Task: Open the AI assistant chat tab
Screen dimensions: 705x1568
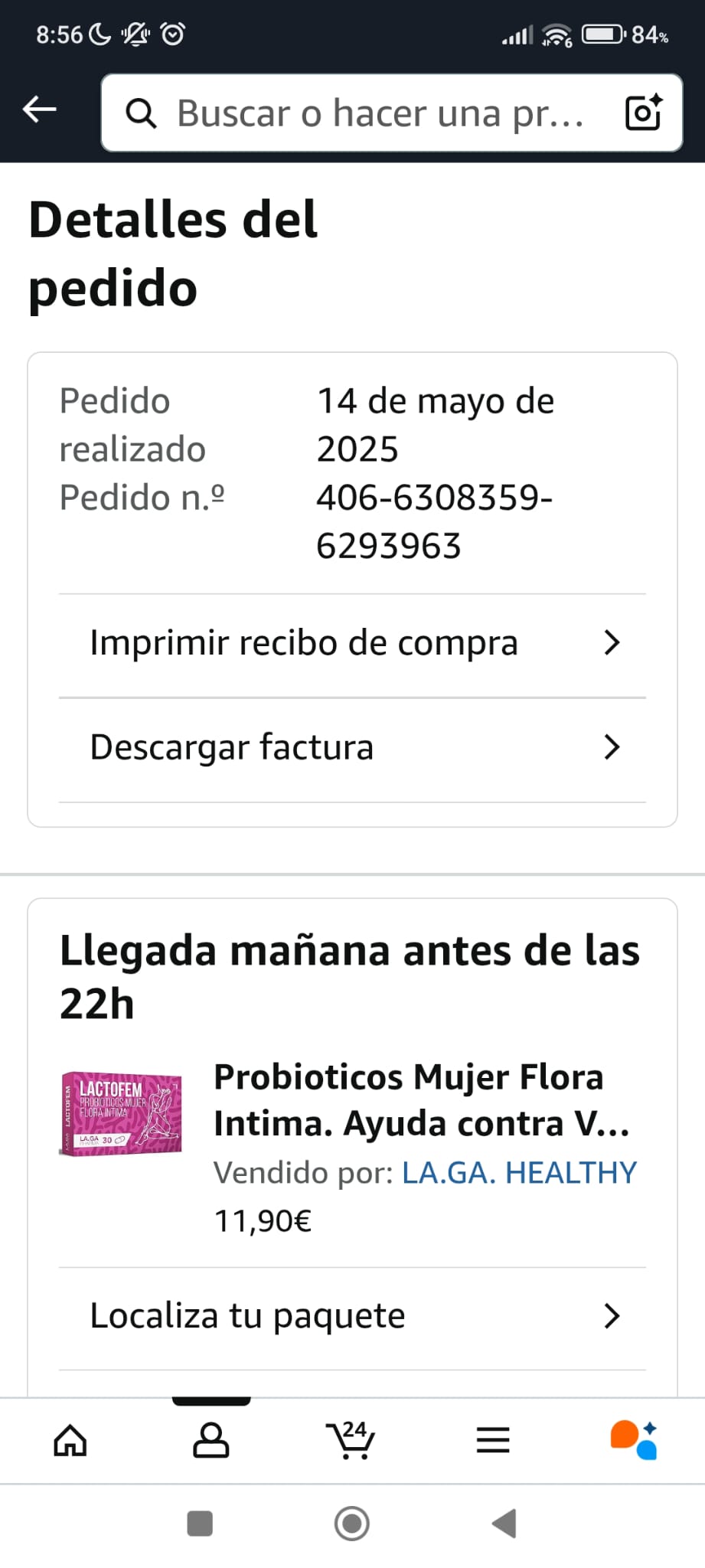Action: click(633, 1440)
